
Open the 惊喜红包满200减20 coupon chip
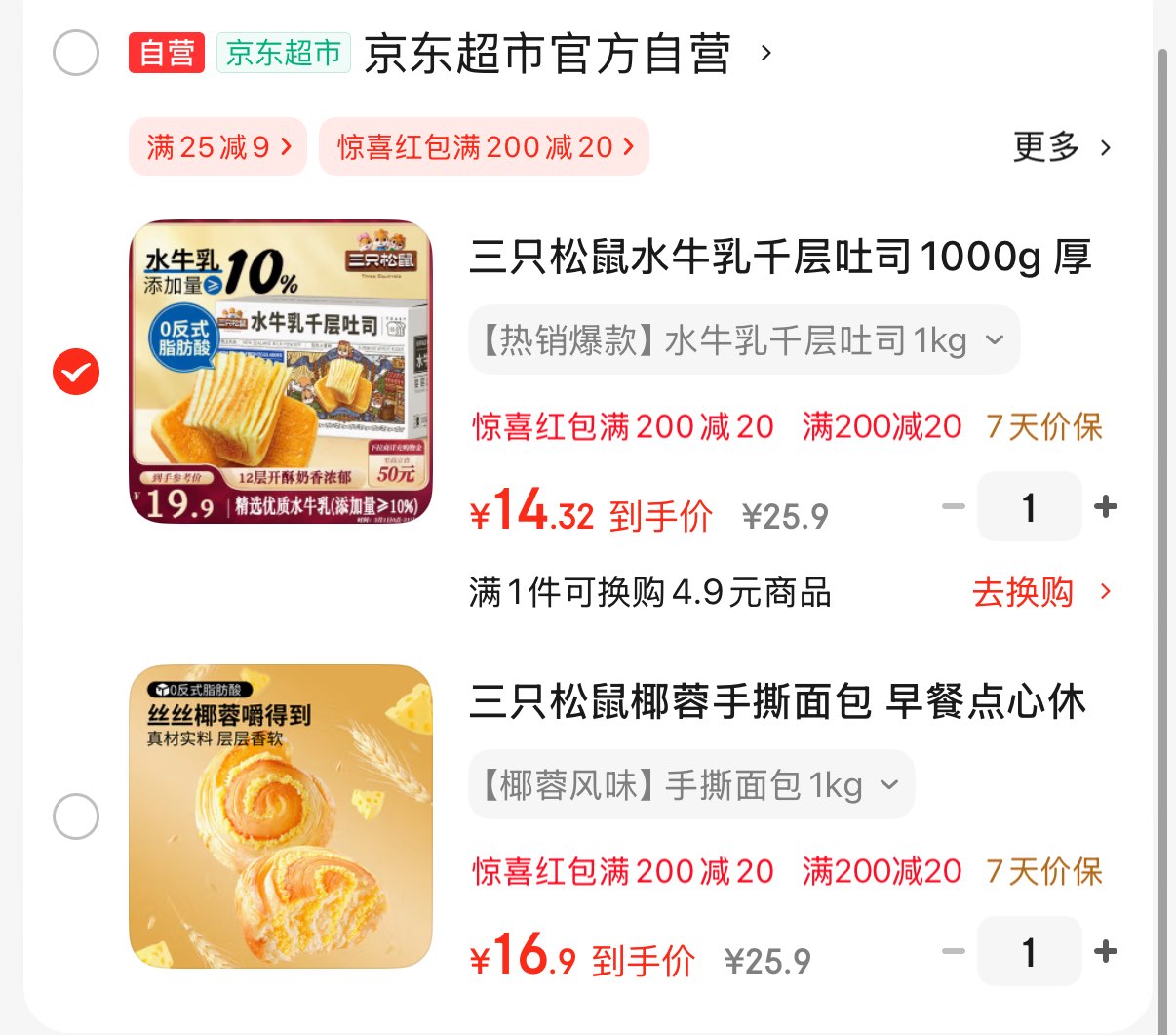click(x=484, y=147)
